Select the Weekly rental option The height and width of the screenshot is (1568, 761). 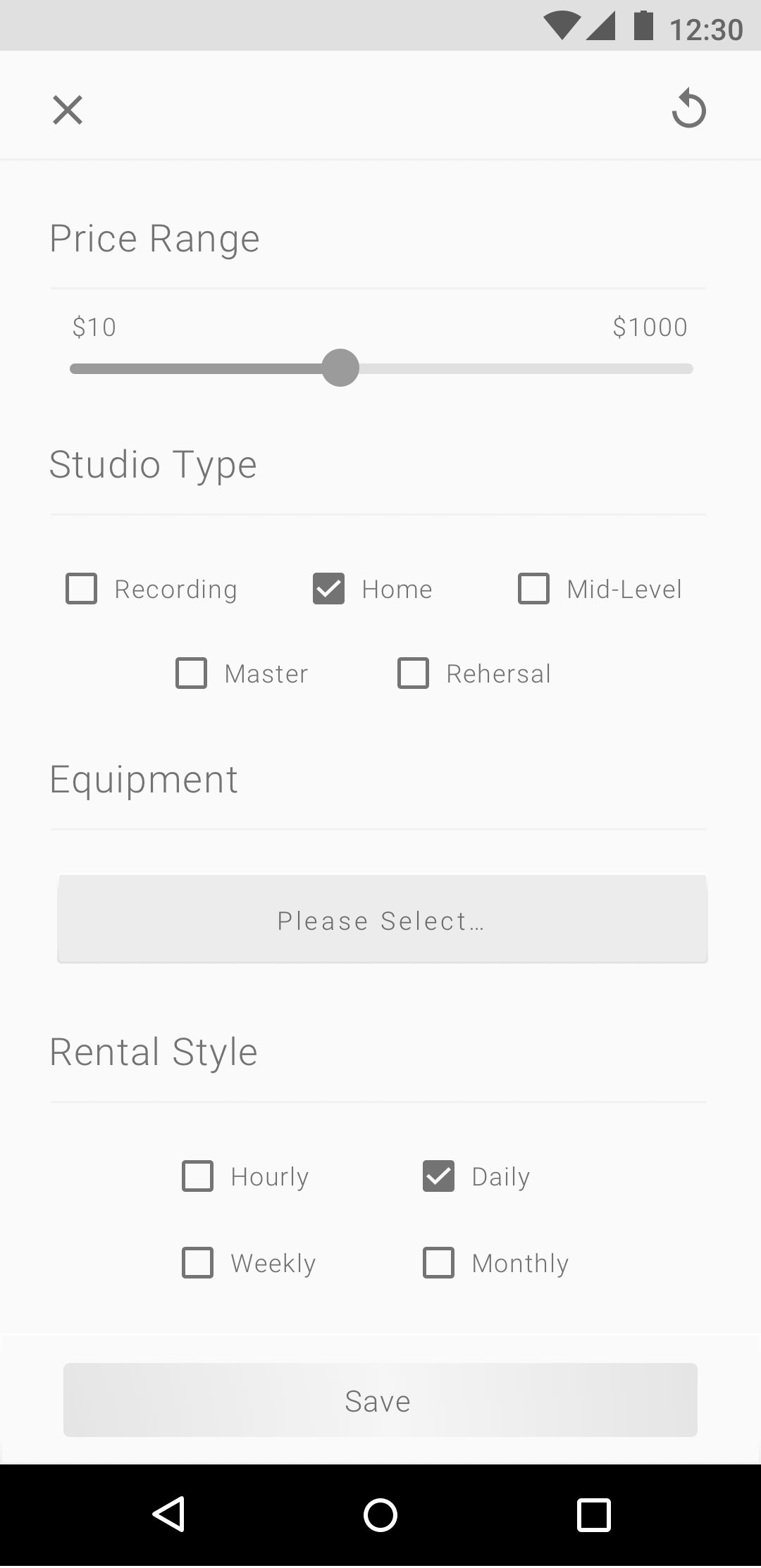click(197, 1262)
